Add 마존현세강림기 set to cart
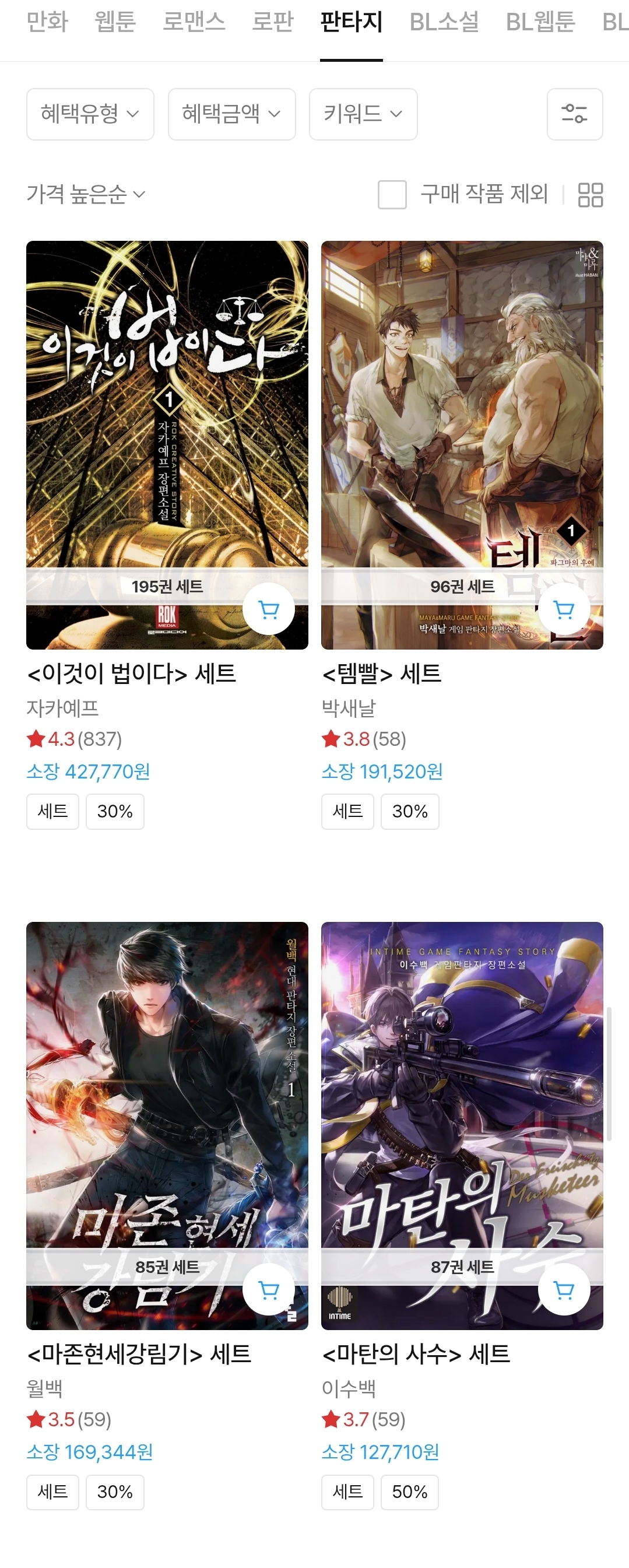 pyautogui.click(x=268, y=1289)
